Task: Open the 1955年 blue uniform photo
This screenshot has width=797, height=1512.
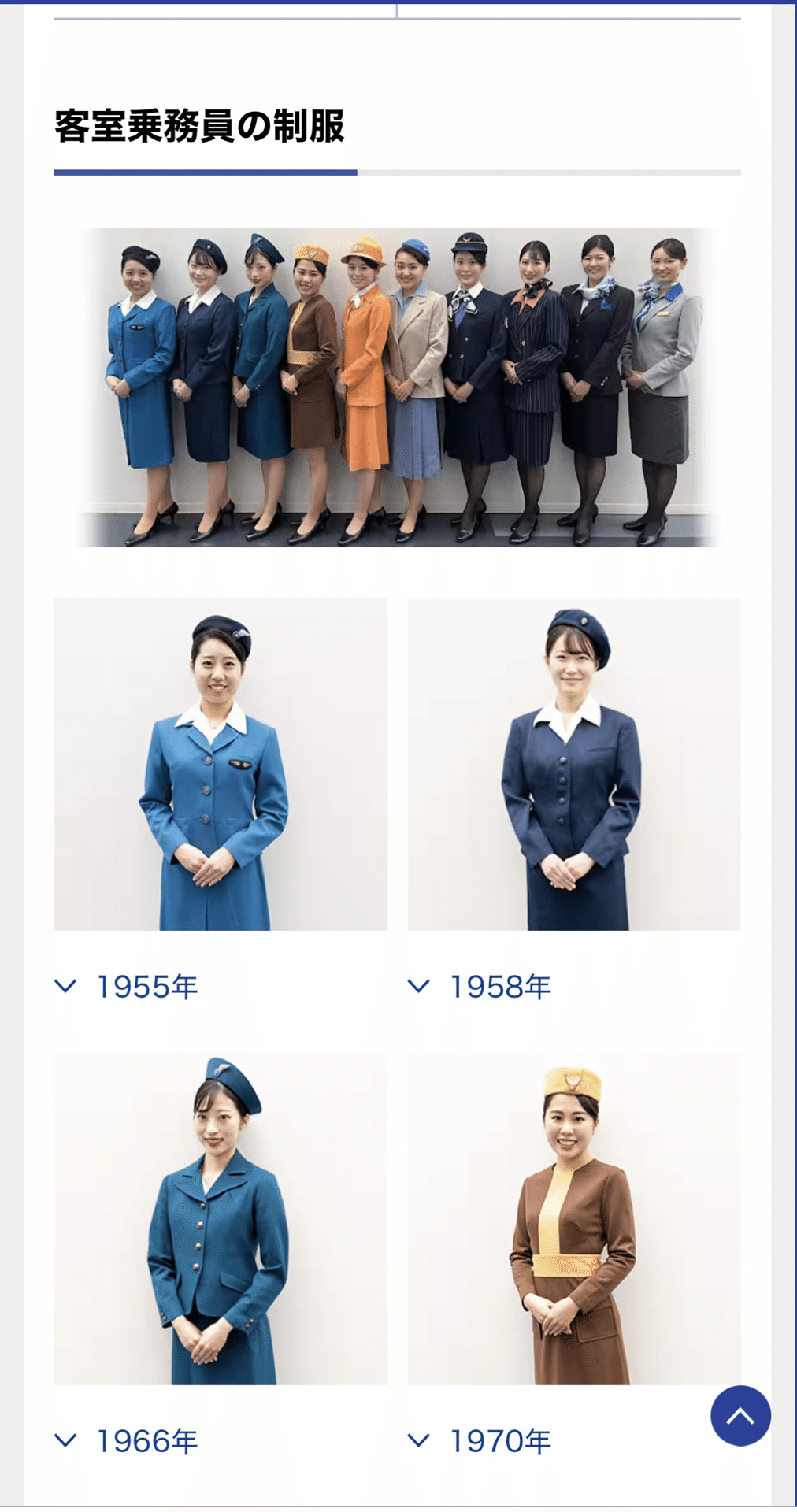Action: pos(221,764)
